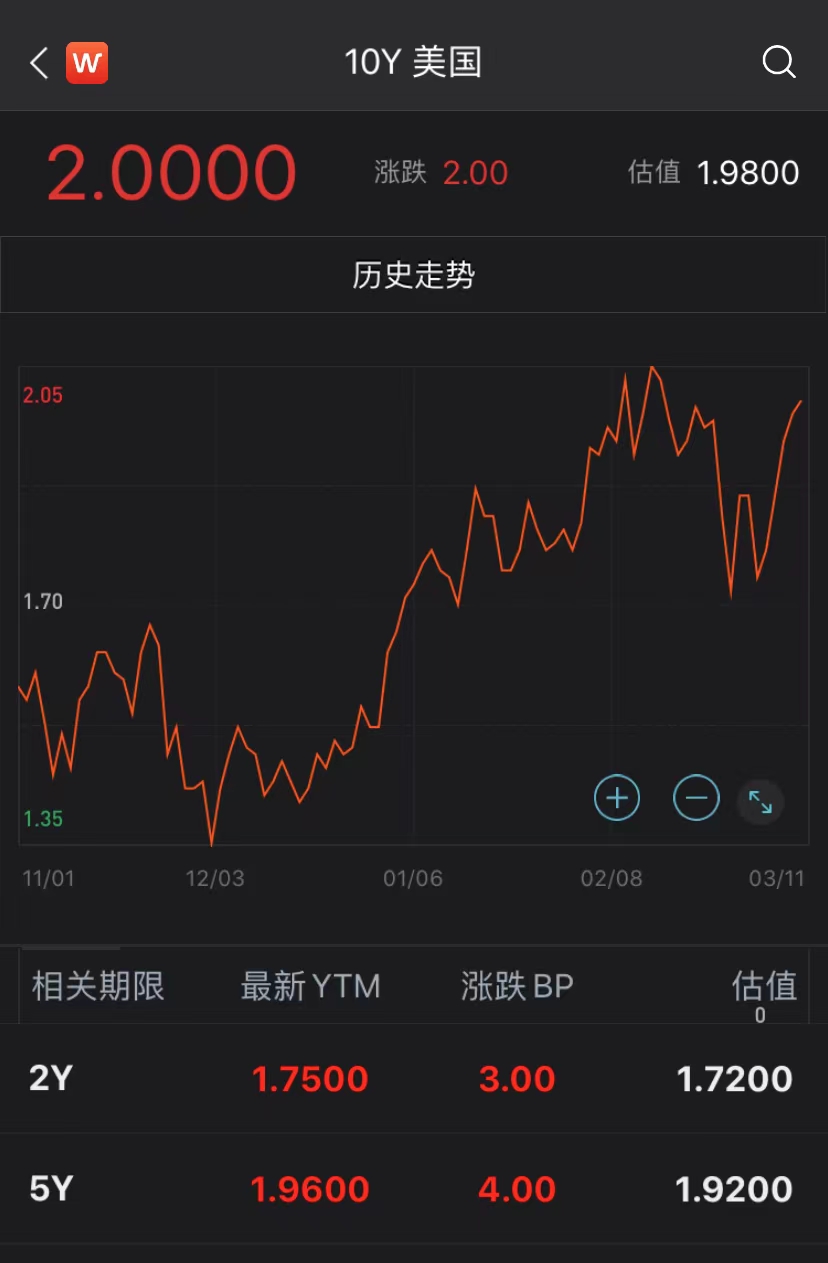
Task: Select the magnifier icon in the title bar
Action: coord(778,62)
